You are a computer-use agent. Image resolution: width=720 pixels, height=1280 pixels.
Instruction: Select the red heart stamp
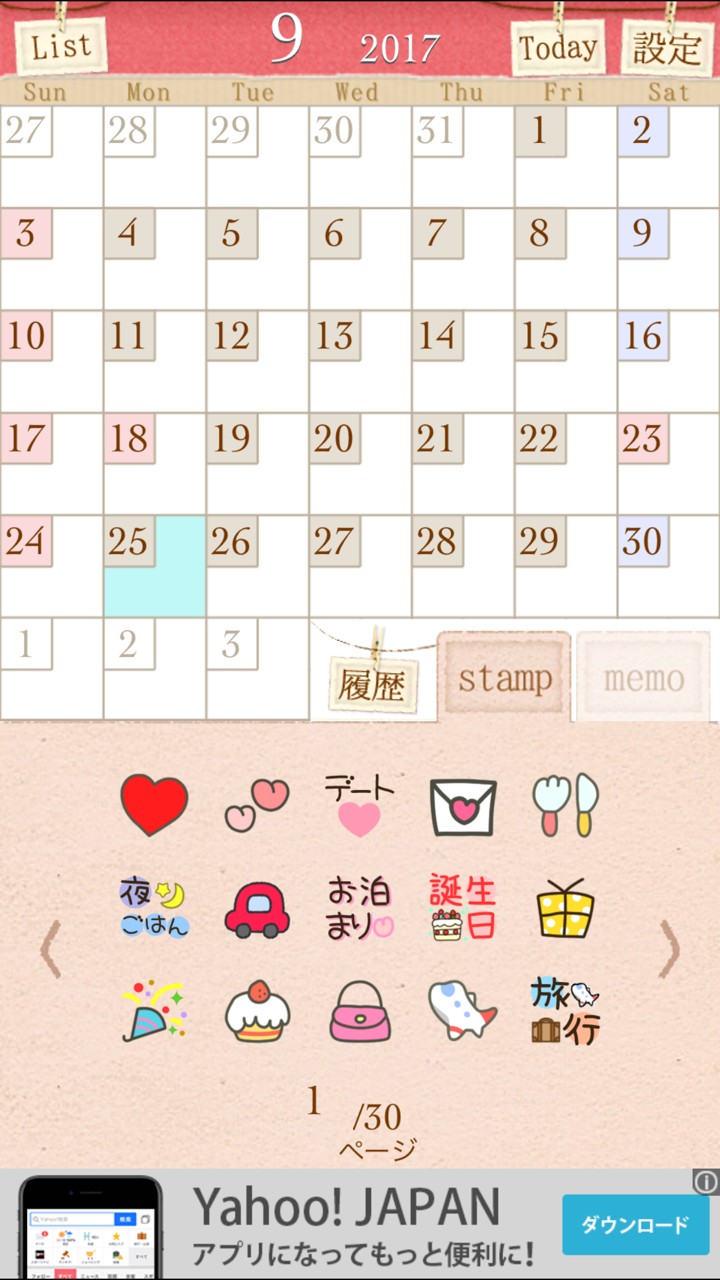pos(154,805)
